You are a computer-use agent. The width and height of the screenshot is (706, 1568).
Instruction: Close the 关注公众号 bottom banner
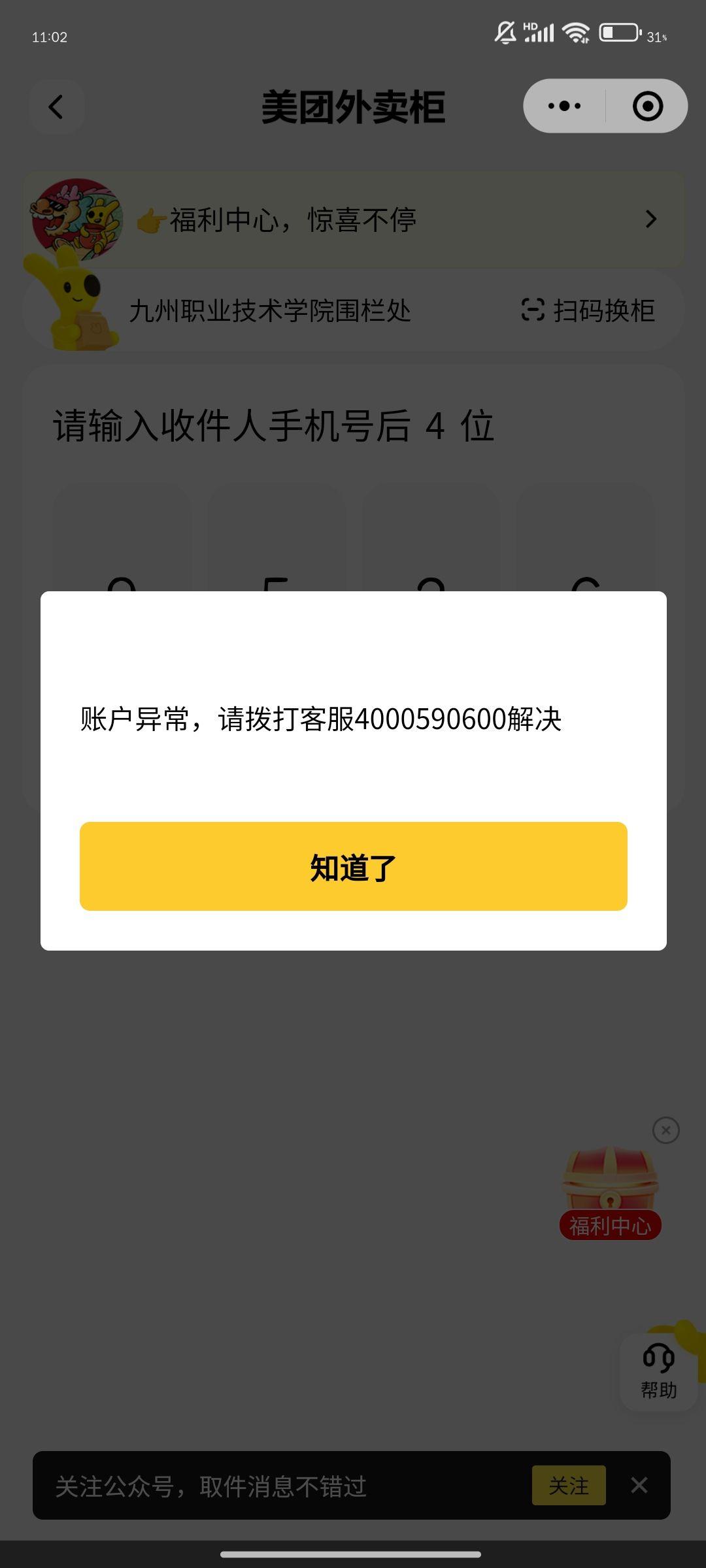tap(639, 1485)
